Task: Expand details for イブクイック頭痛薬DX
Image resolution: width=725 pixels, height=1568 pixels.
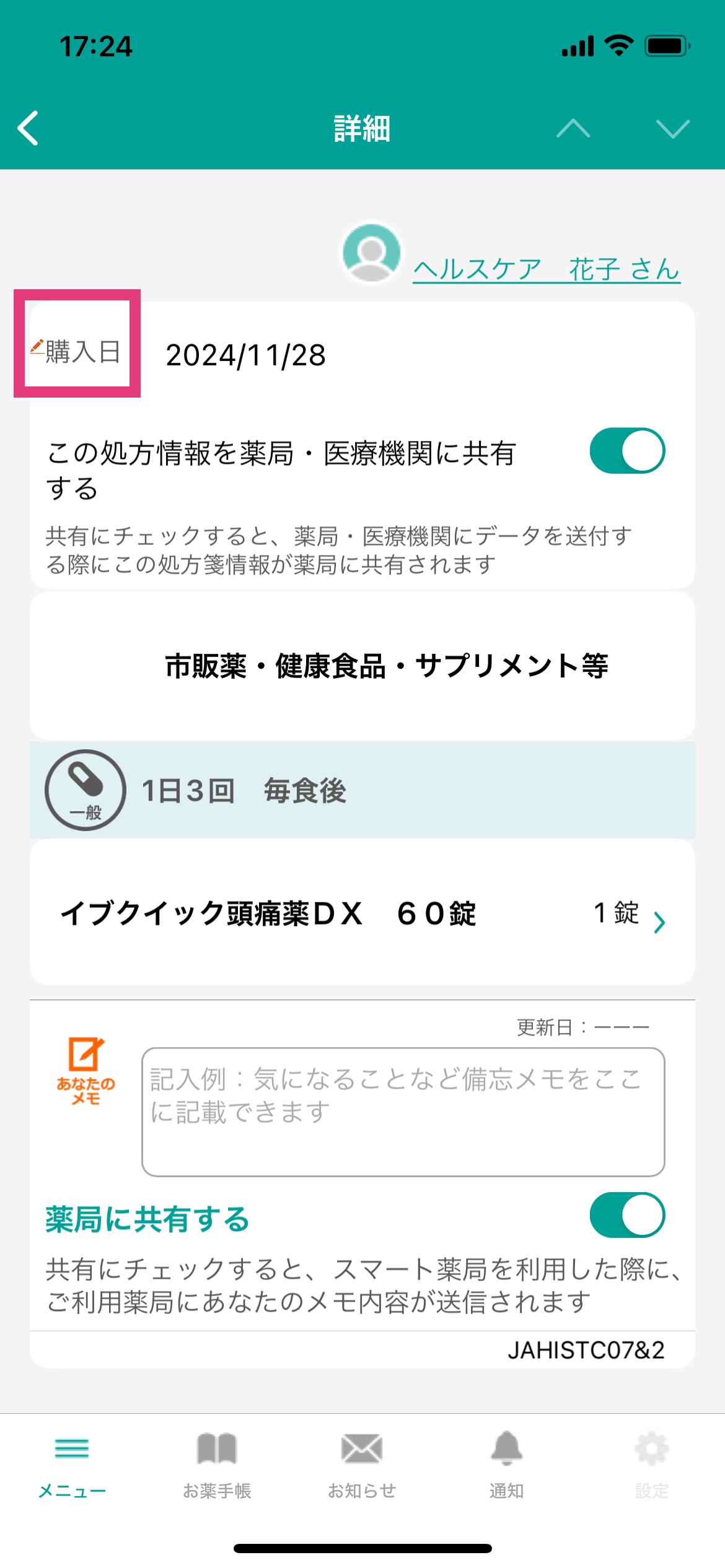Action: 661,923
